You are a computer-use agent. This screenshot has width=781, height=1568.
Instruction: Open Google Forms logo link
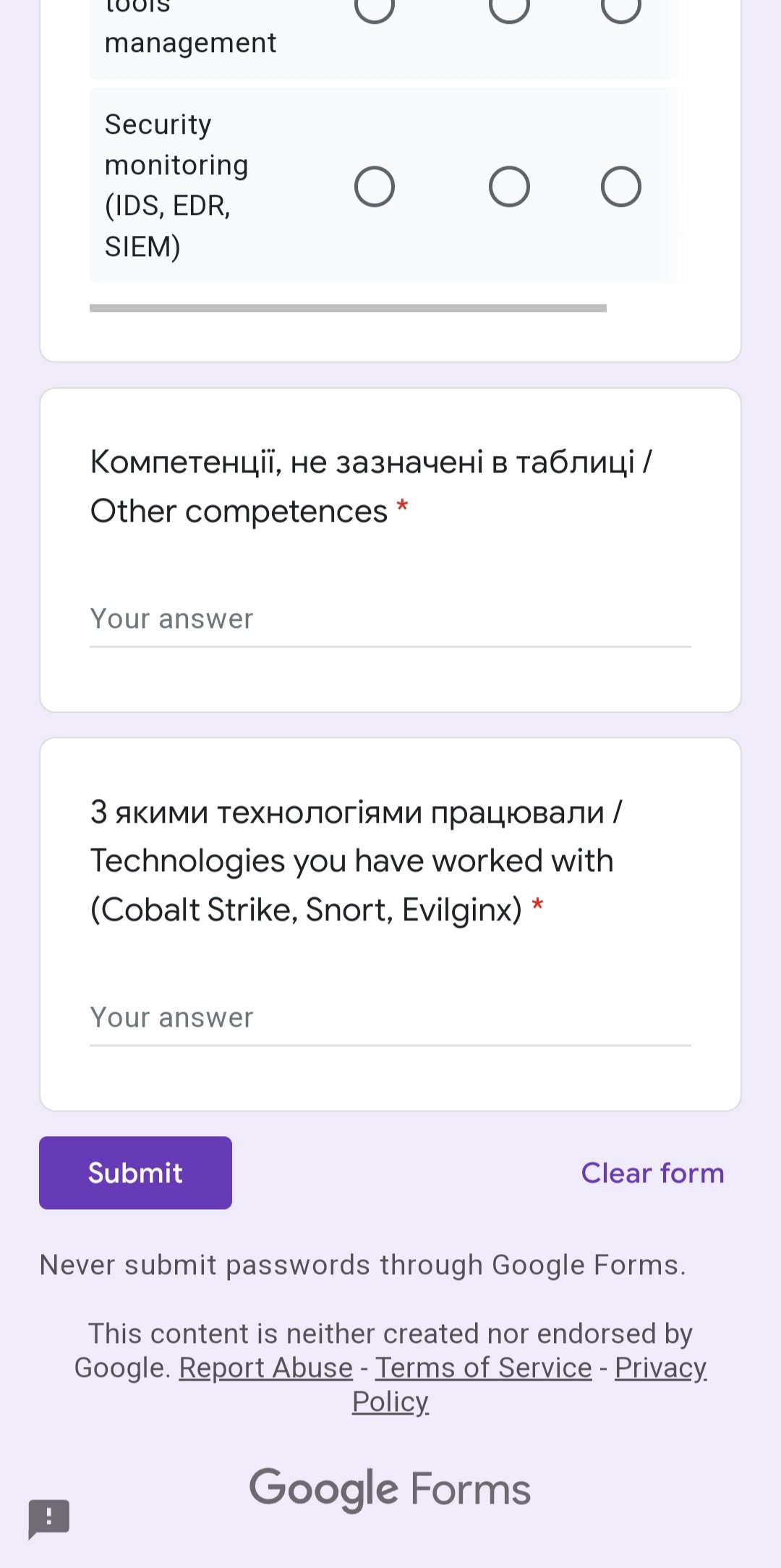(x=390, y=1489)
